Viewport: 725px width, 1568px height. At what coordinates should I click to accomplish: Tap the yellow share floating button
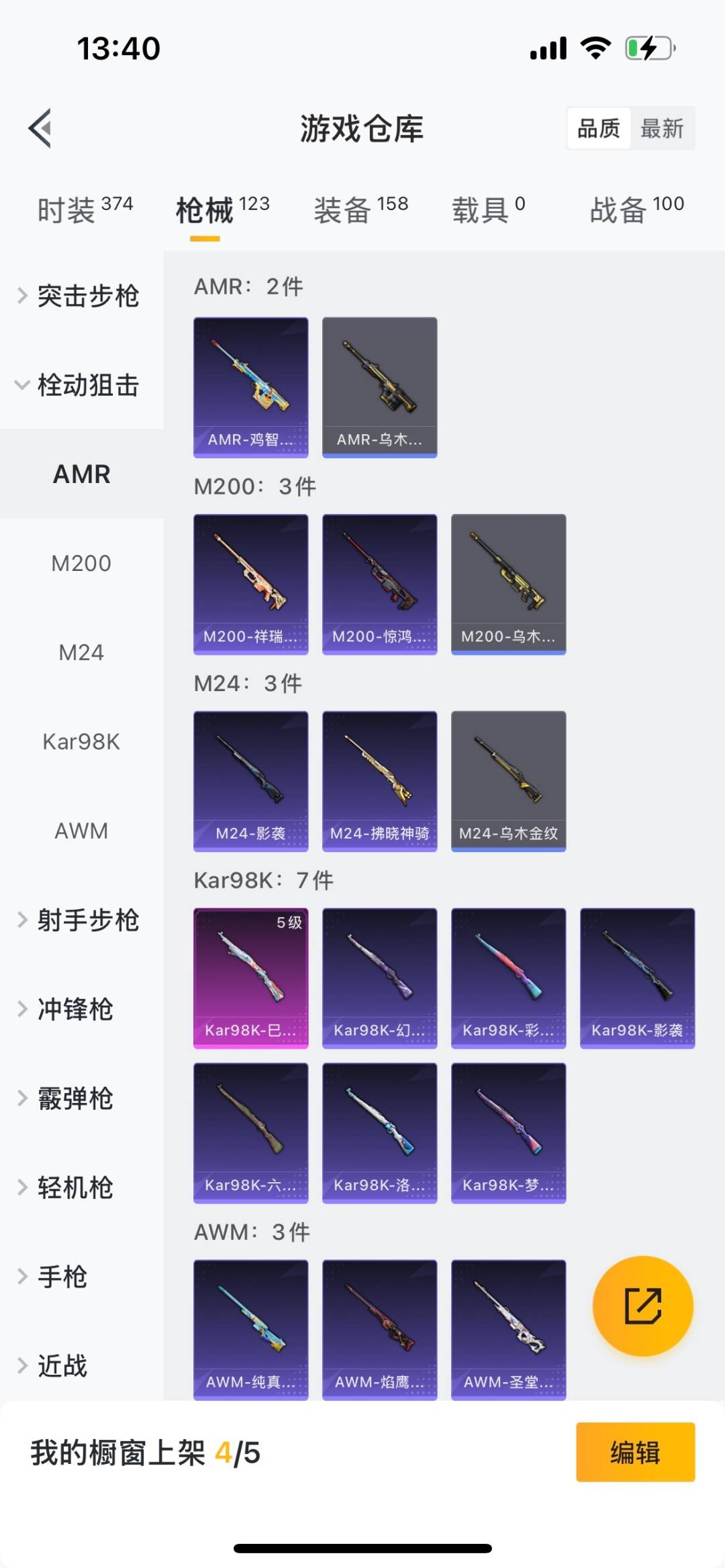642,1306
